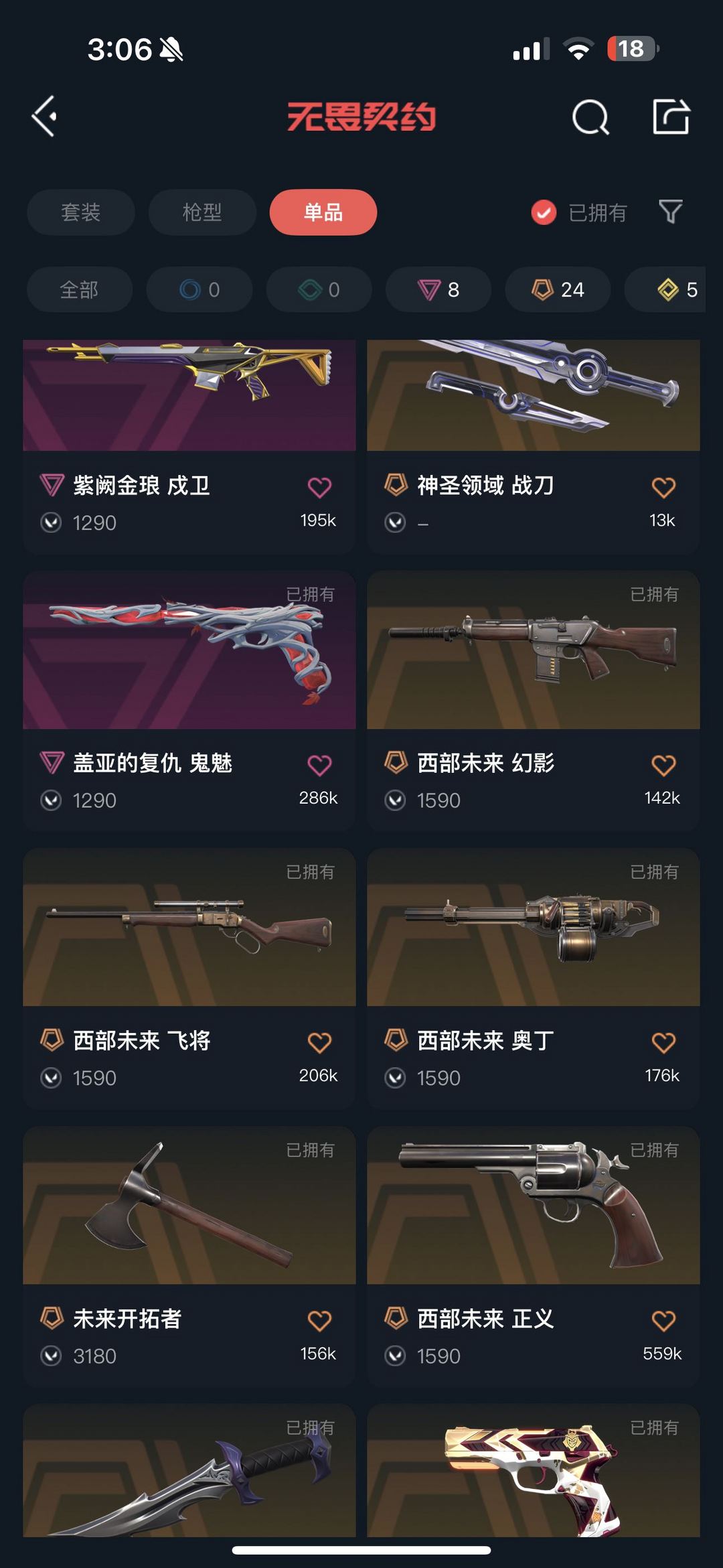The image size is (723, 1568).
Task: Open the search icon in the header
Action: 590,117
